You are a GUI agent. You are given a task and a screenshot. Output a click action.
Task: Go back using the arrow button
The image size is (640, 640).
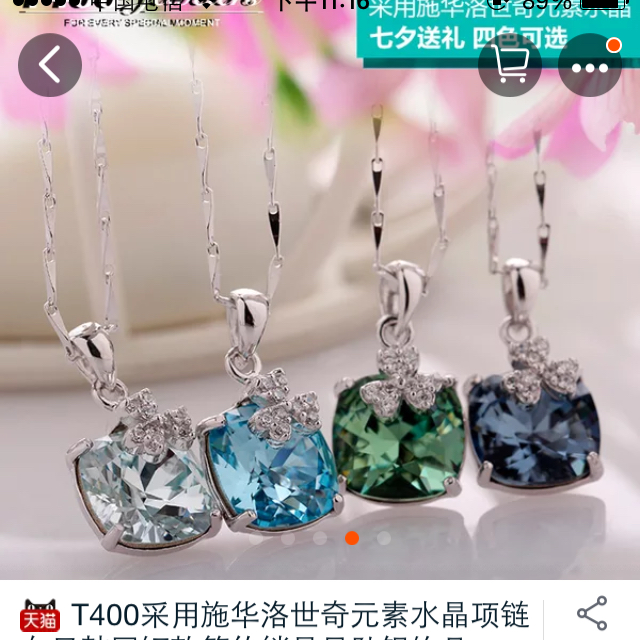(49, 65)
